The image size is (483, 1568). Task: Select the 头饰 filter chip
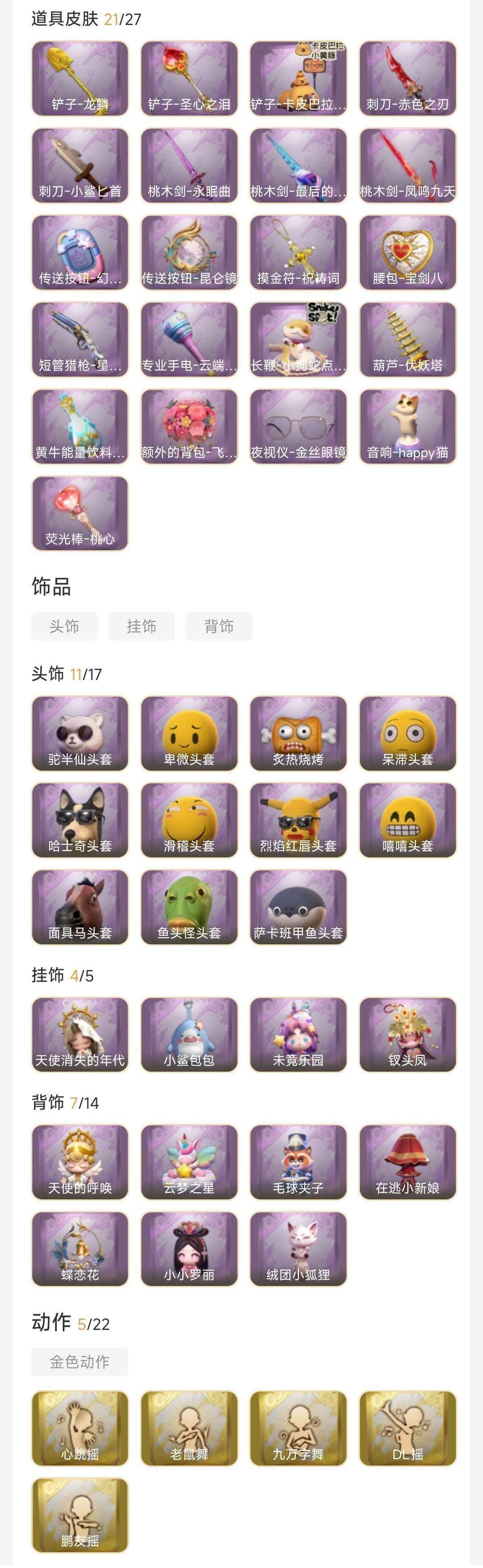64,626
